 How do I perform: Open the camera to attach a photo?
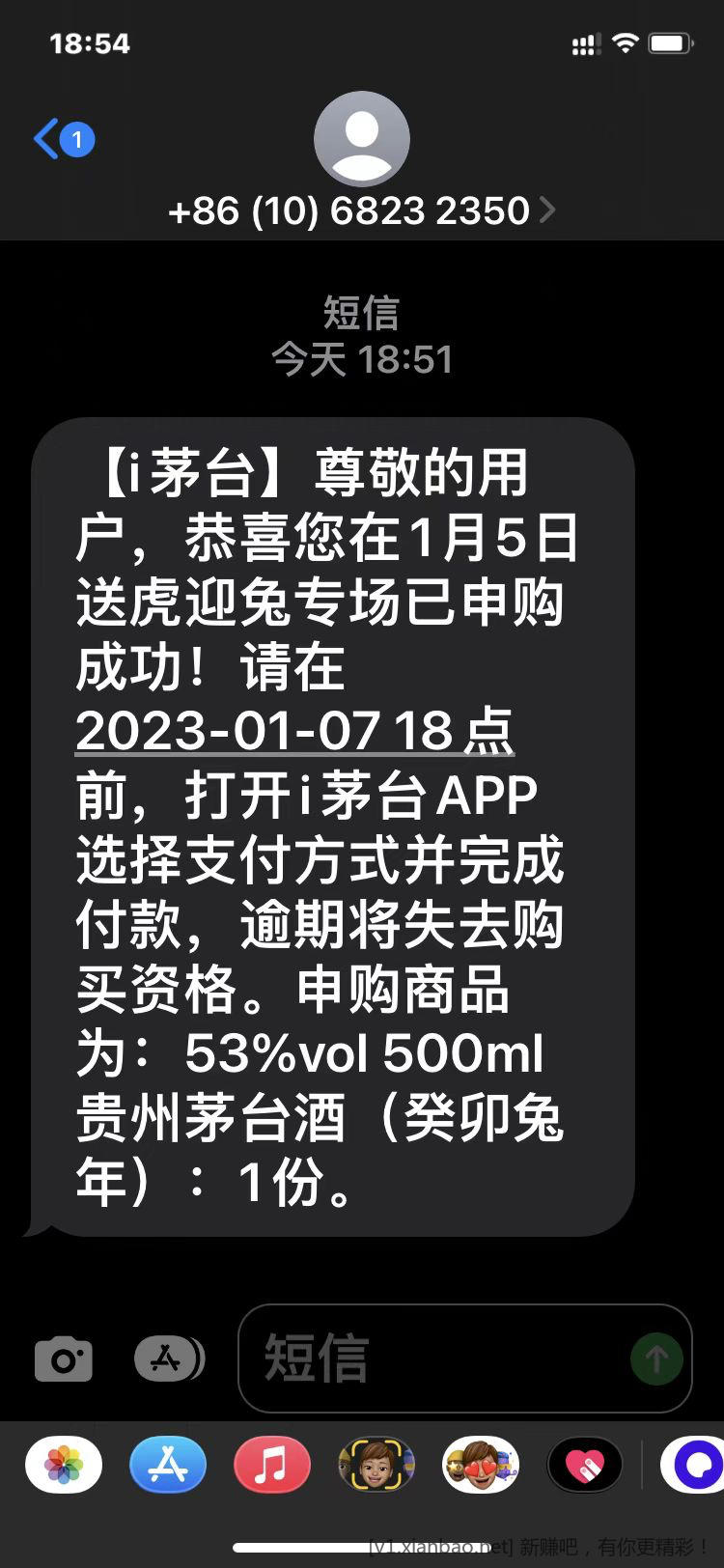pyautogui.click(x=64, y=1359)
